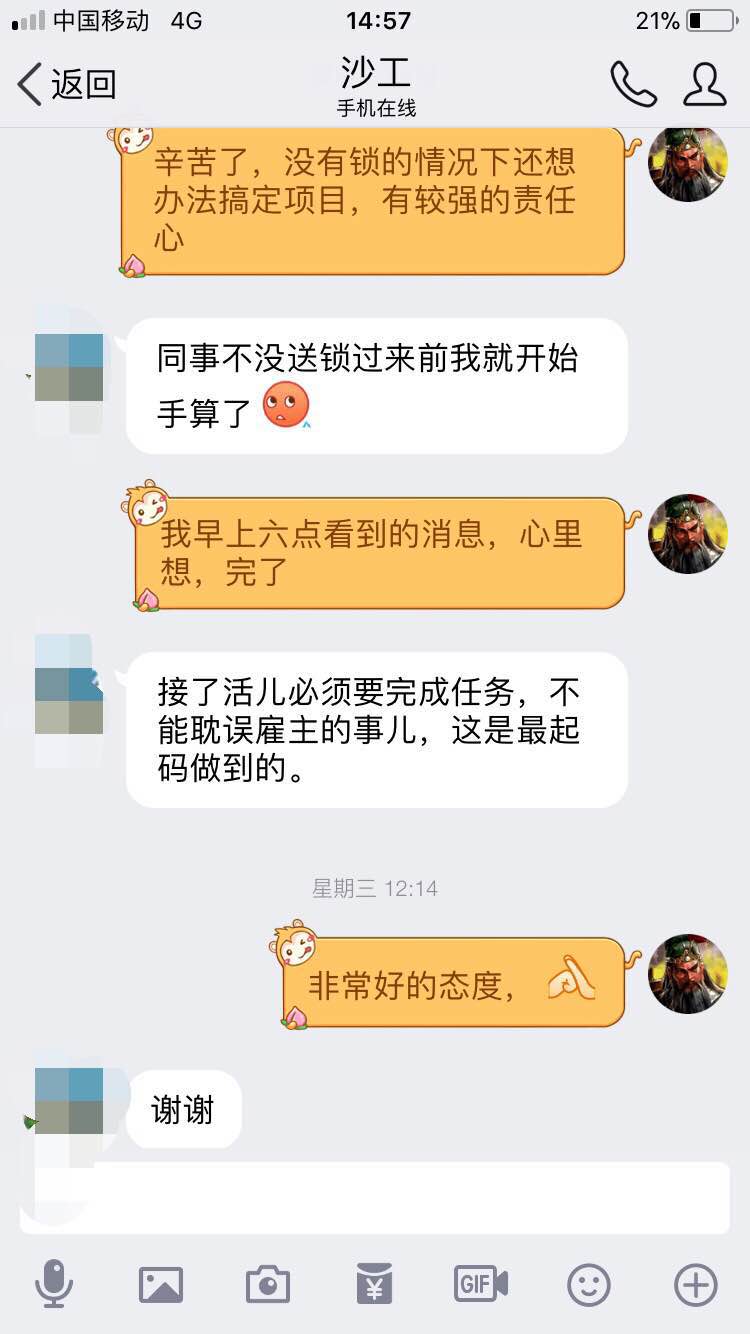View contact details via person icon
750x1334 pixels.
pyautogui.click(x=705, y=85)
